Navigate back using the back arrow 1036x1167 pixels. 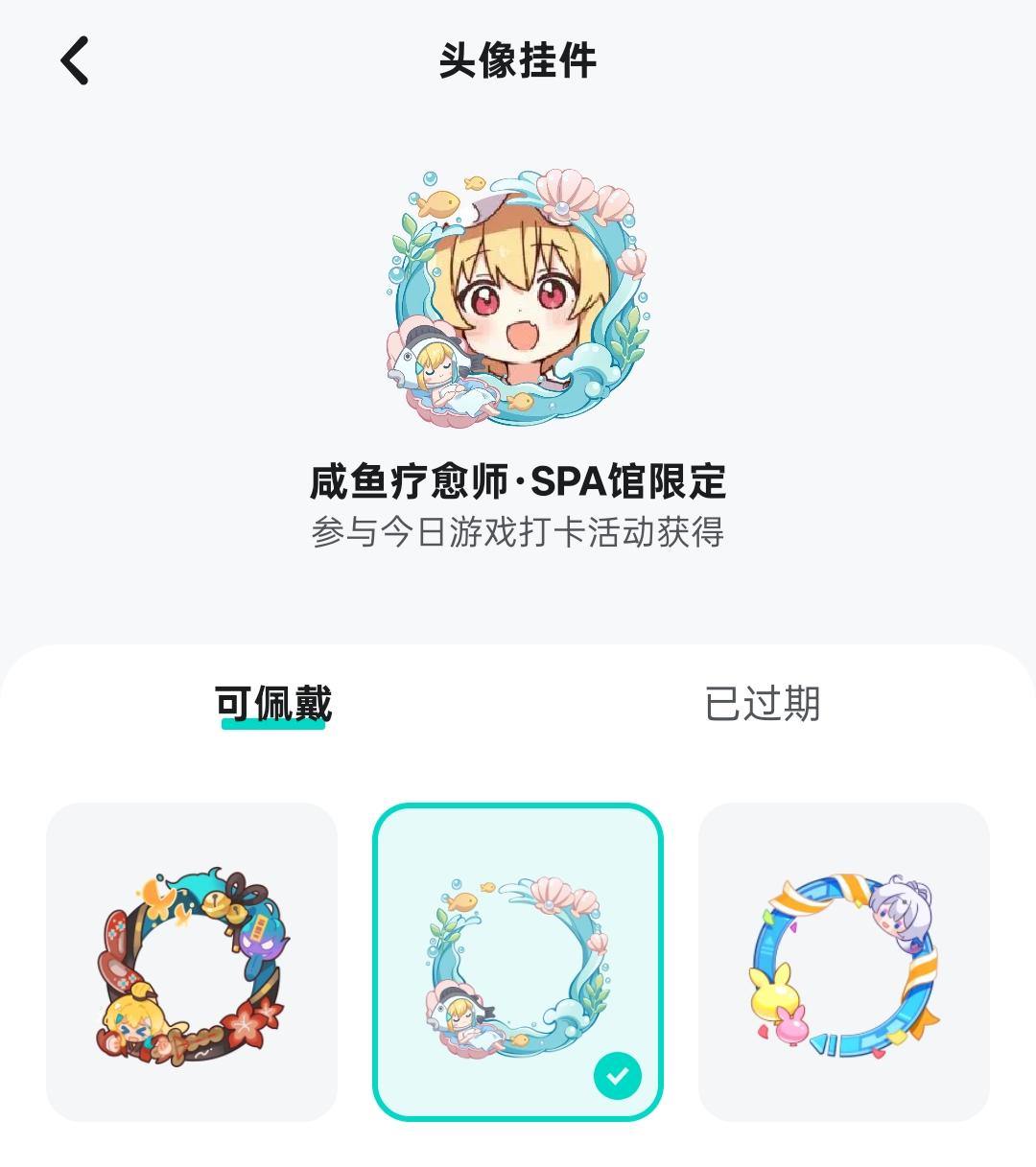click(72, 59)
